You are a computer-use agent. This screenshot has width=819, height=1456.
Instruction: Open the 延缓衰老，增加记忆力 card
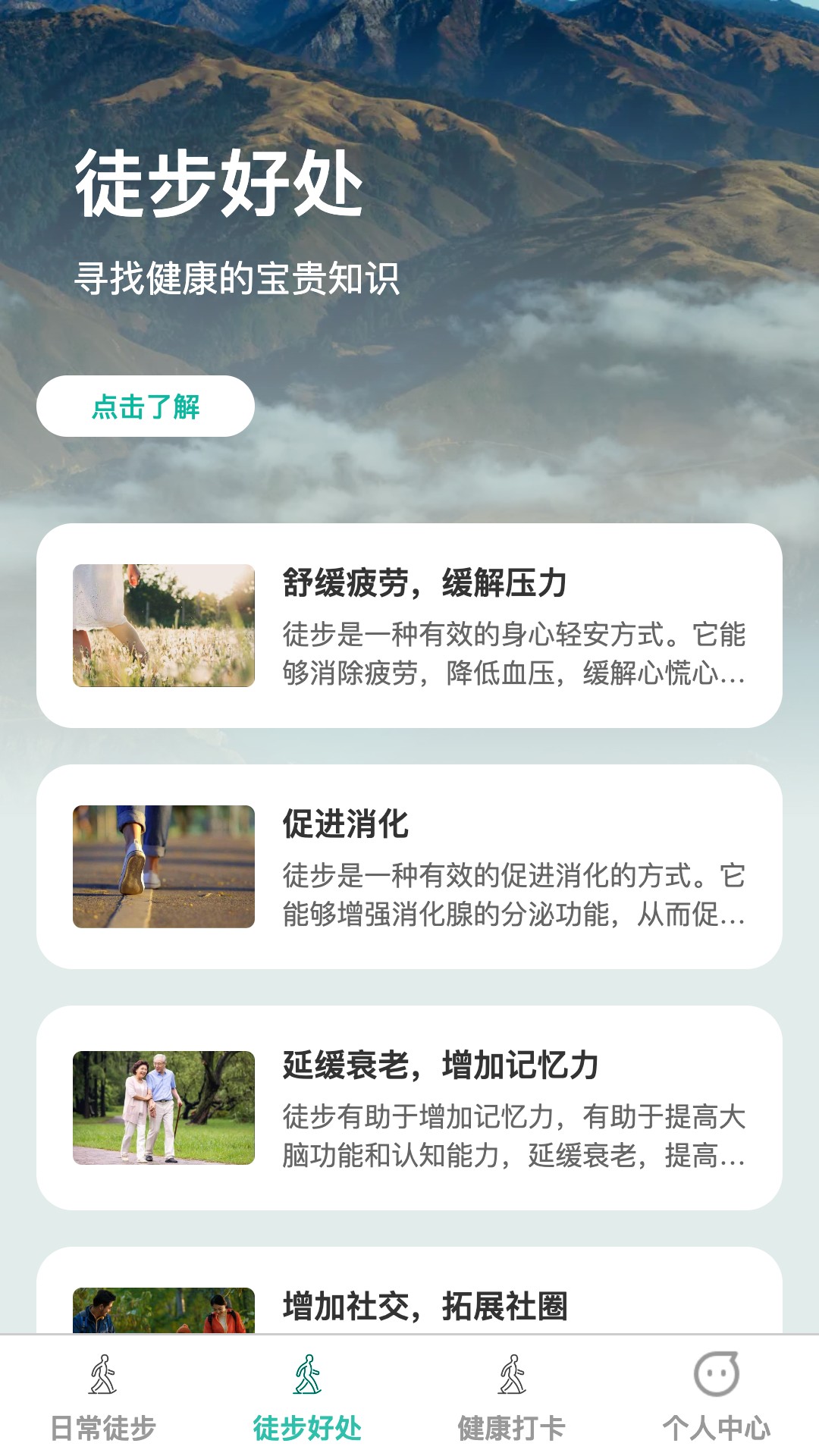pos(409,1108)
